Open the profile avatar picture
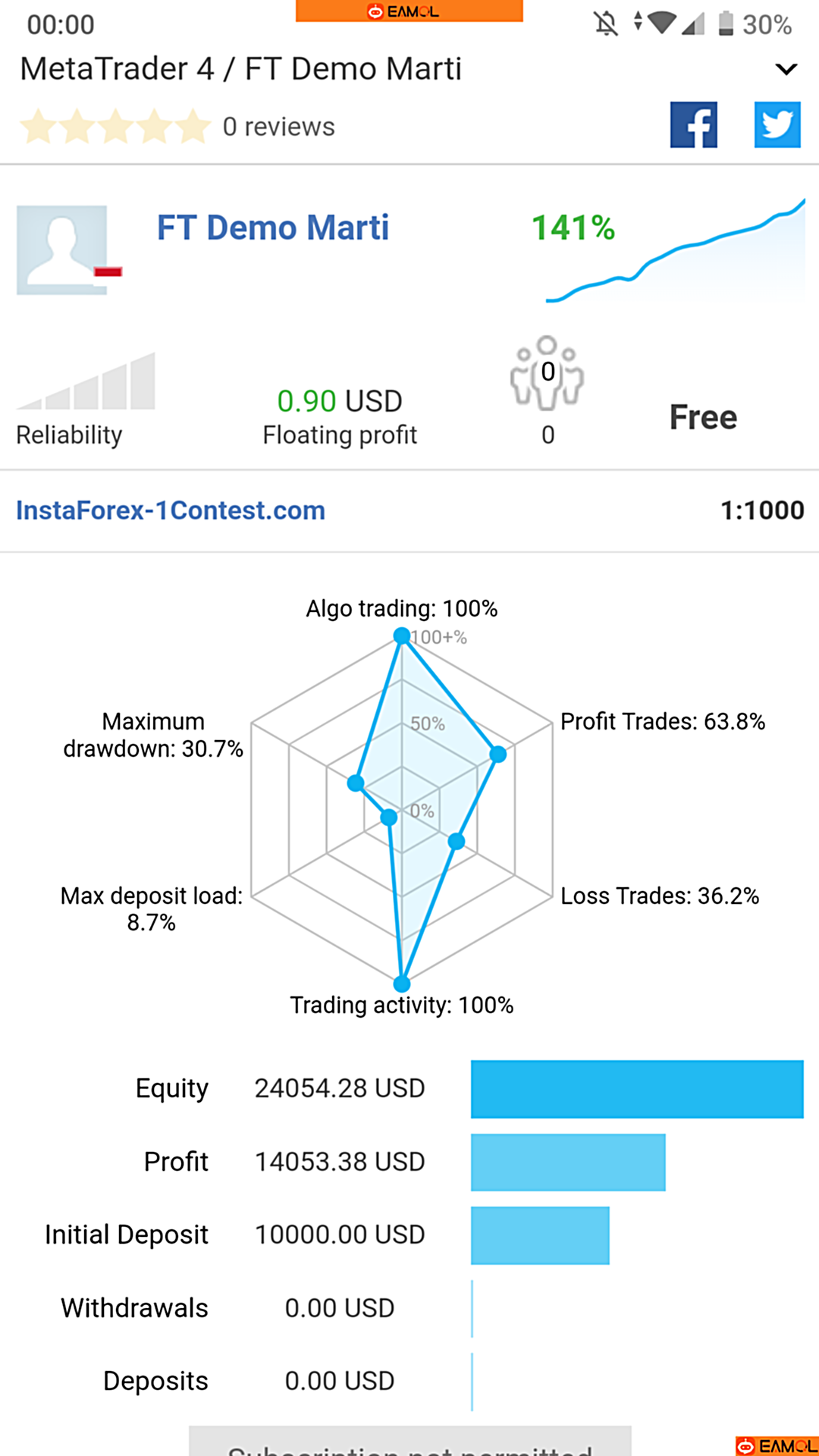 (x=62, y=250)
